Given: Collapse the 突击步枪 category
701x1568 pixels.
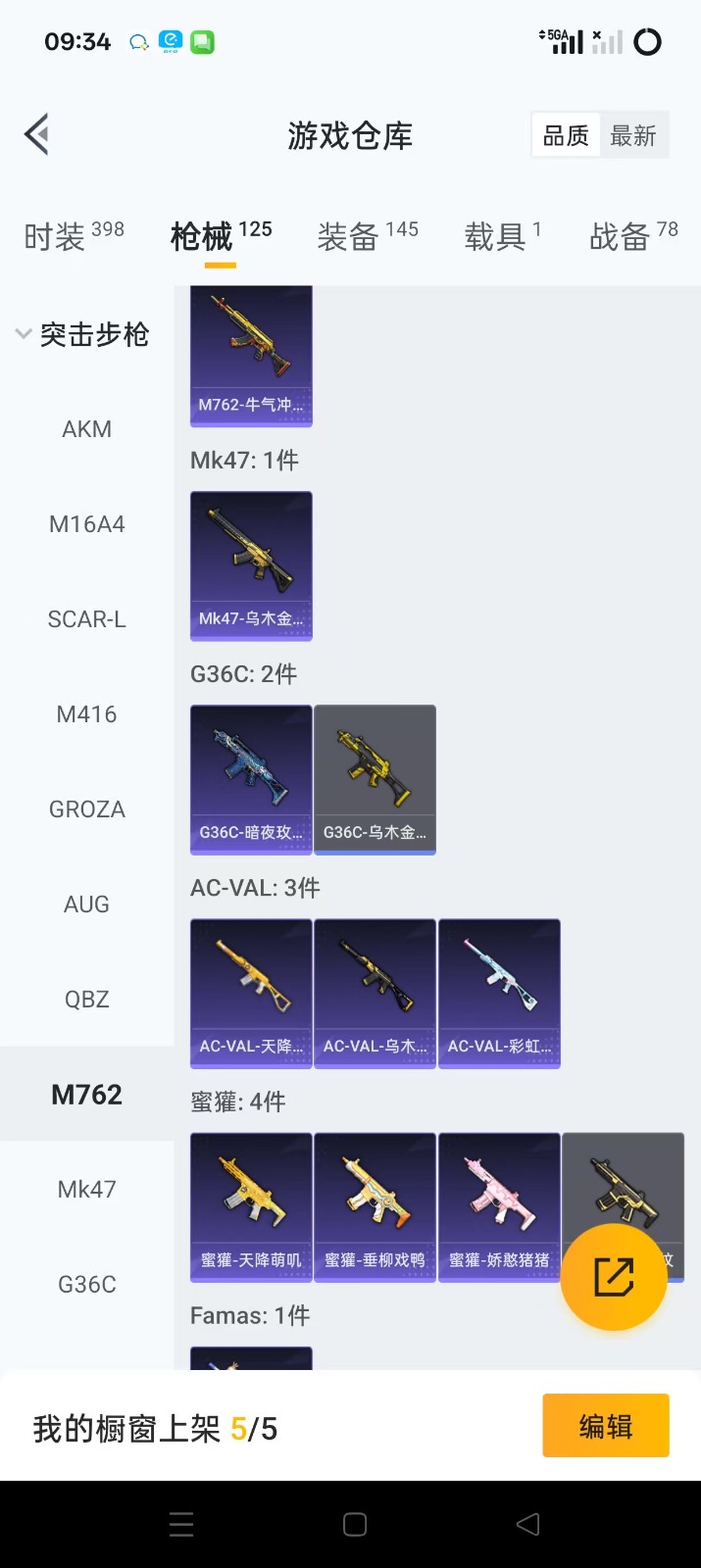Looking at the screenshot, I should point(83,335).
